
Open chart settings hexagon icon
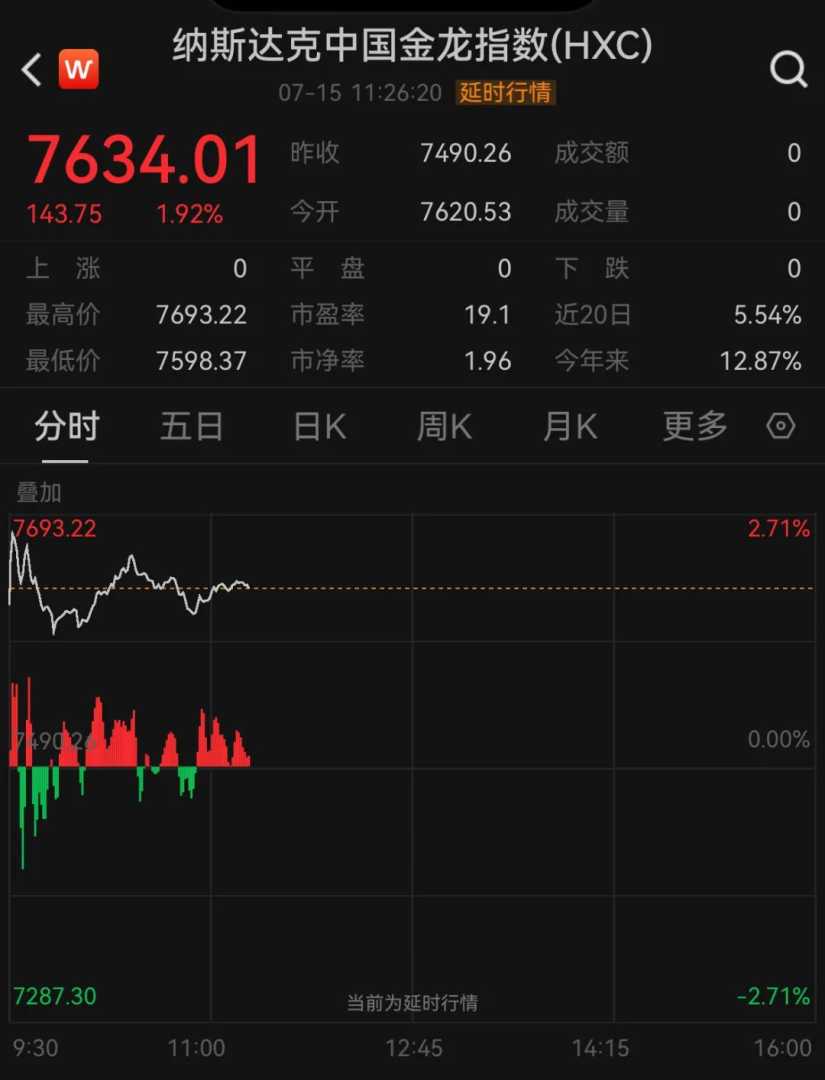coord(781,427)
